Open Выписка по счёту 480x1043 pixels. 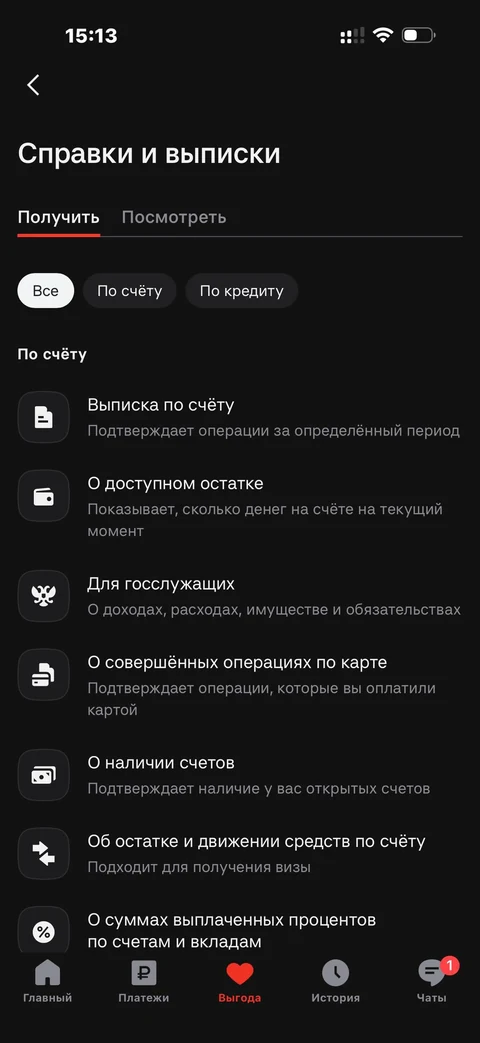coord(239,417)
